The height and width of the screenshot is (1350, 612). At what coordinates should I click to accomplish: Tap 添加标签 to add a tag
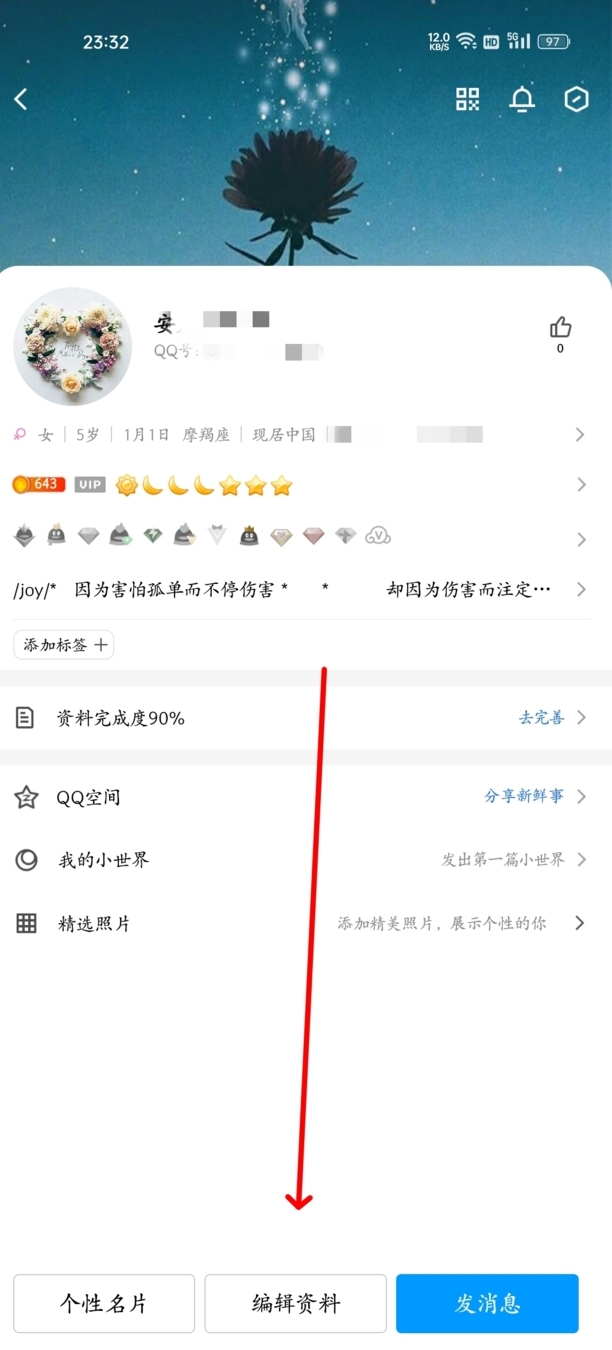[64, 645]
